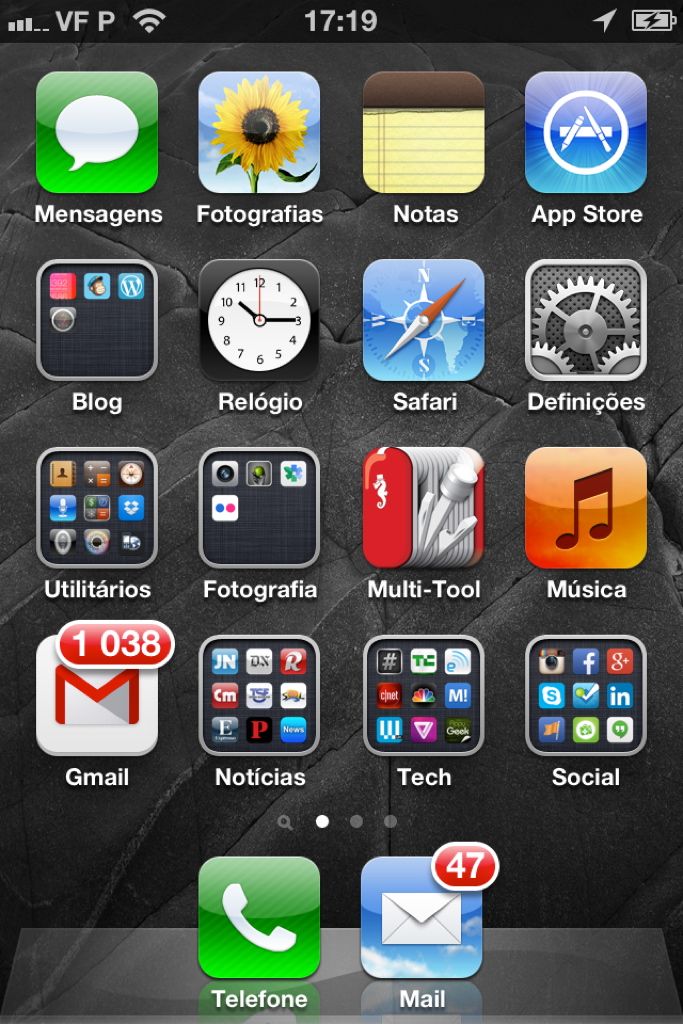Launch Telefone from the dock
Viewport: 683px width, 1024px height.
point(259,917)
